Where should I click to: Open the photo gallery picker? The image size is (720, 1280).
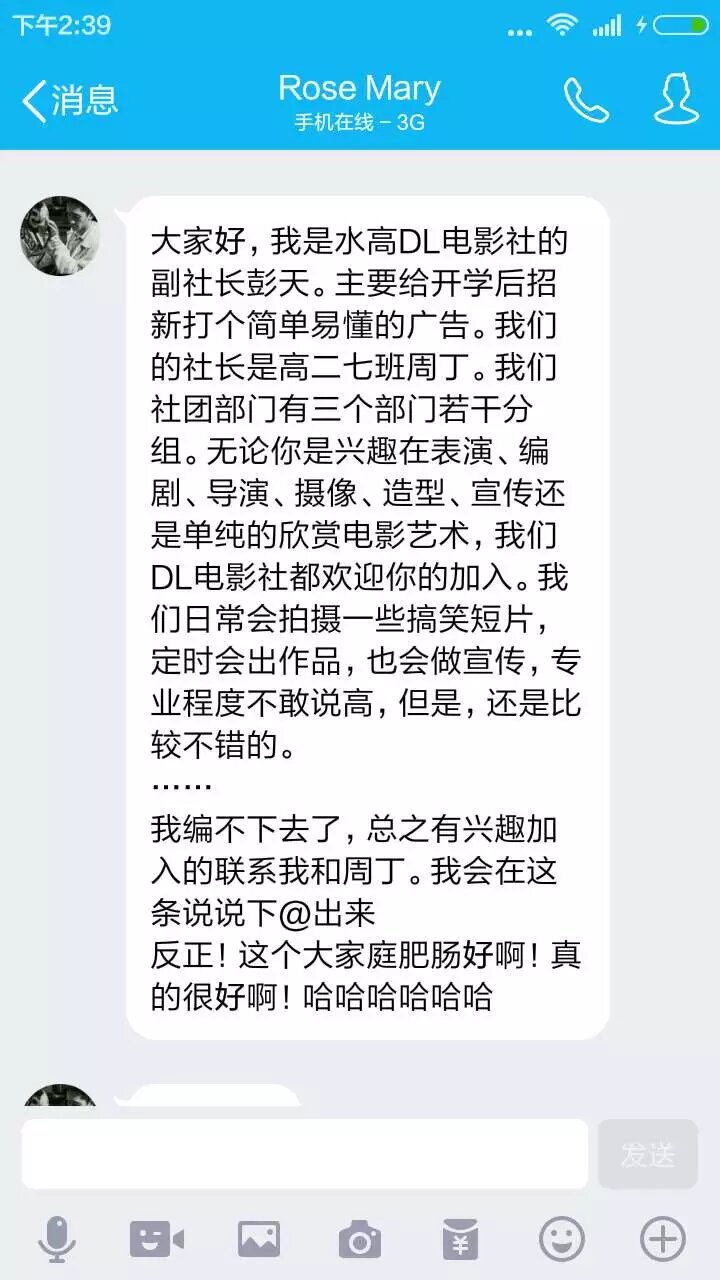pyautogui.click(x=258, y=1240)
